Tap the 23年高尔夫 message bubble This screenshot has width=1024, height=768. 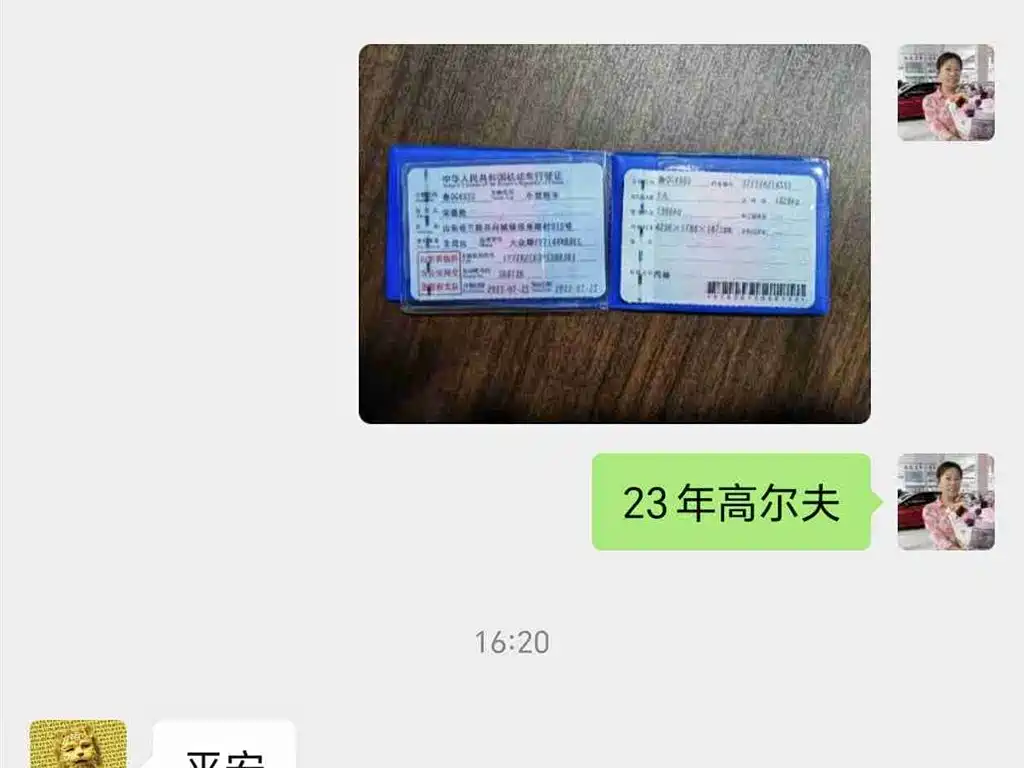[731, 502]
